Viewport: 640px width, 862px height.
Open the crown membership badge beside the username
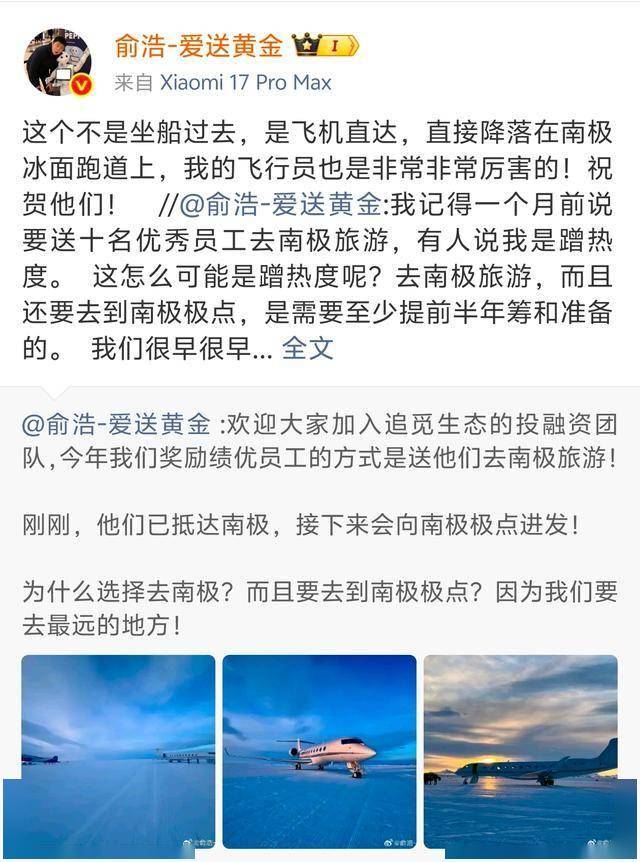tap(325, 46)
